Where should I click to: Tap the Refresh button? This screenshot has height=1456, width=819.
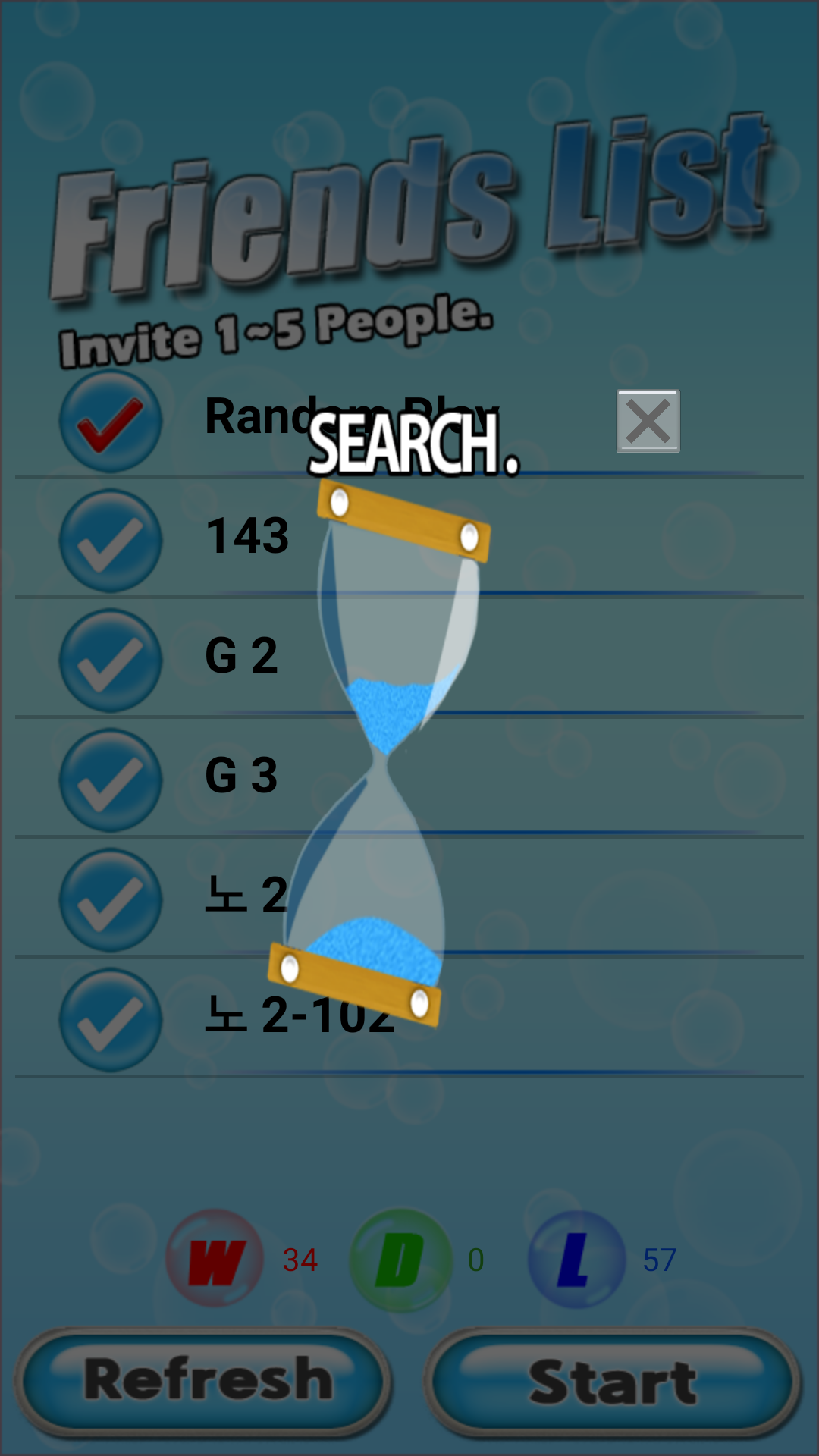point(203,1382)
